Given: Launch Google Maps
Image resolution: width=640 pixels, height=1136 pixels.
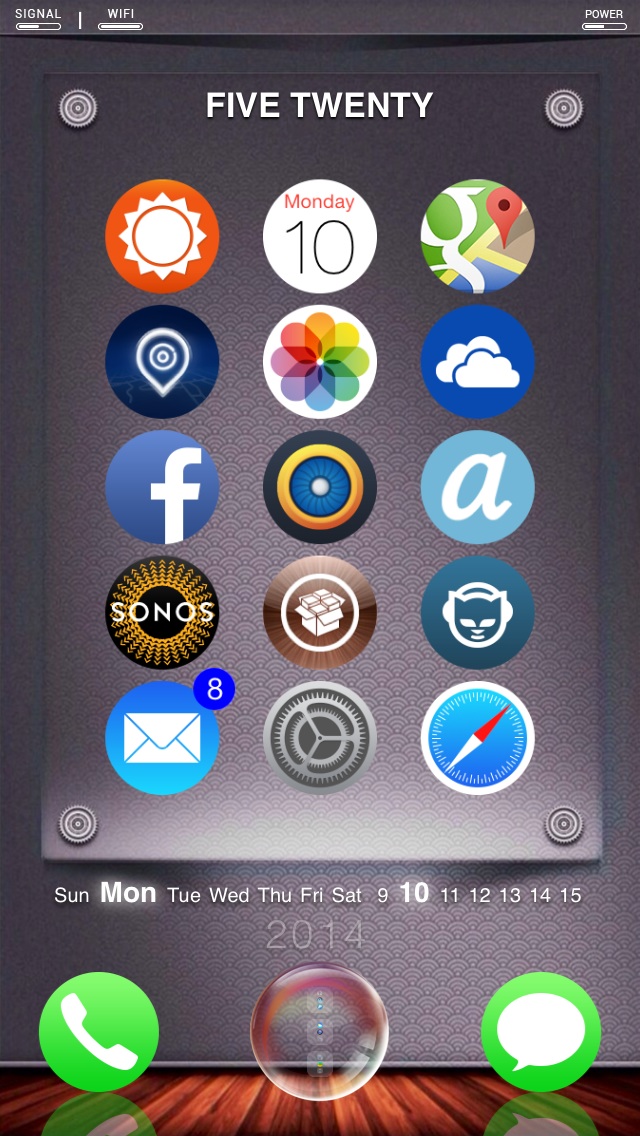Looking at the screenshot, I should [478, 236].
